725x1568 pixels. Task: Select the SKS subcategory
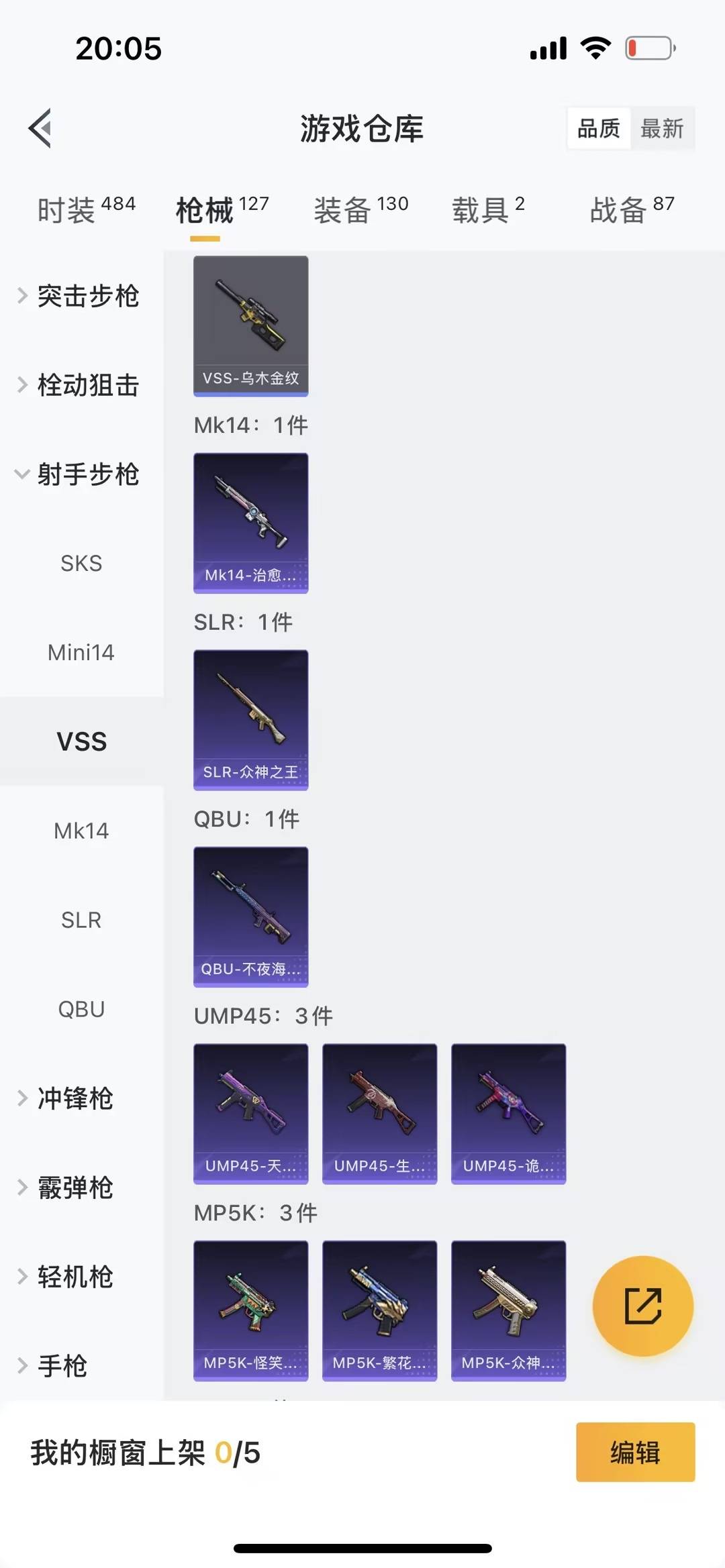82,563
